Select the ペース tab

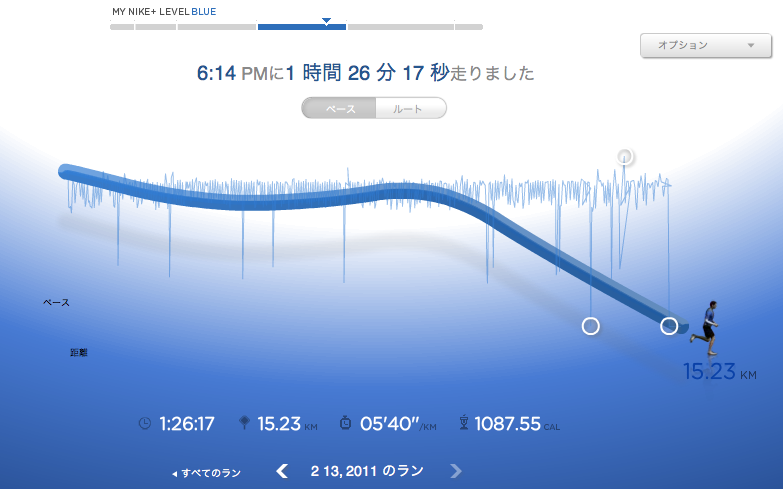click(x=340, y=108)
